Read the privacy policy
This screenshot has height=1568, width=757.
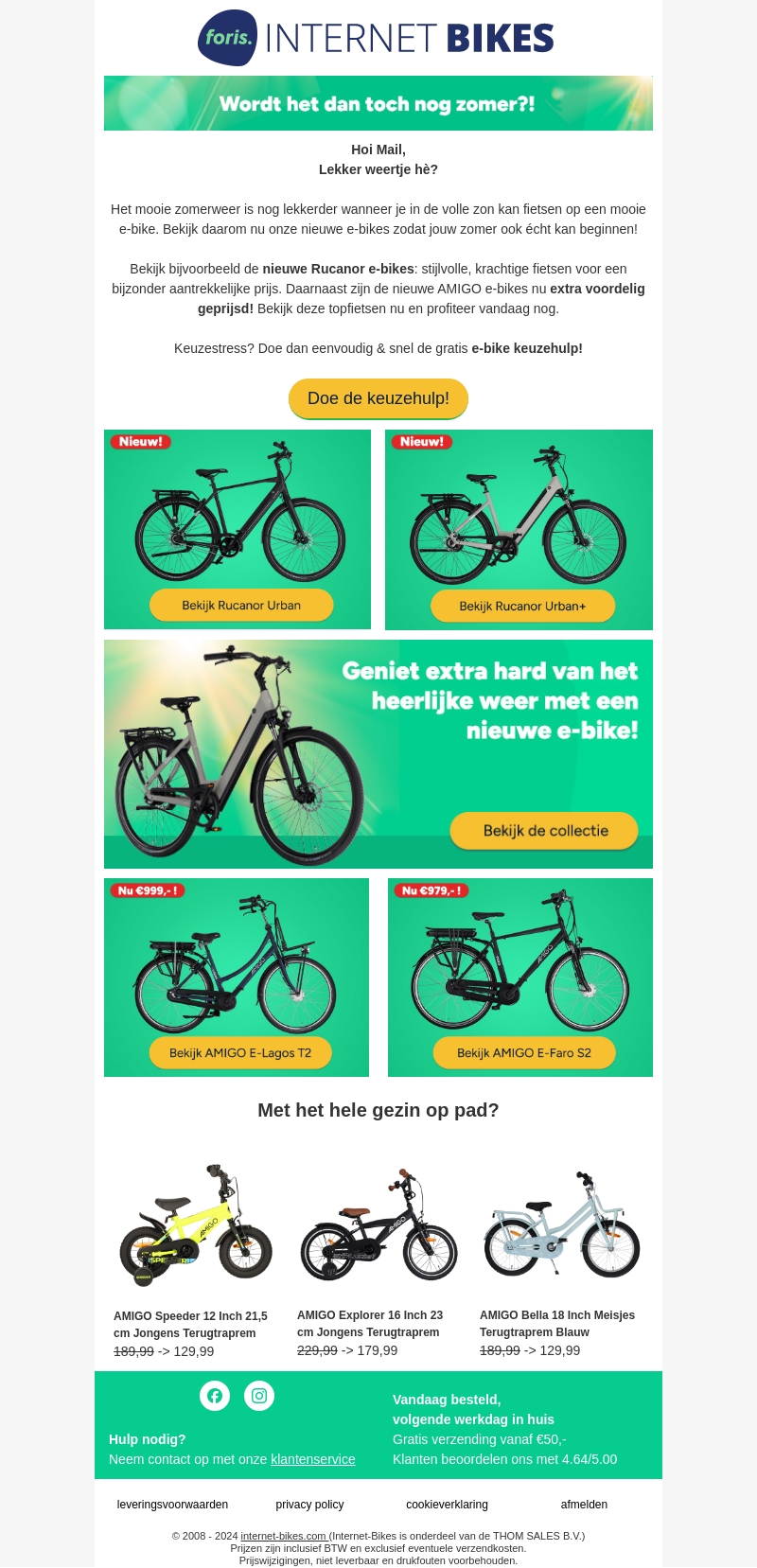[309, 1505]
